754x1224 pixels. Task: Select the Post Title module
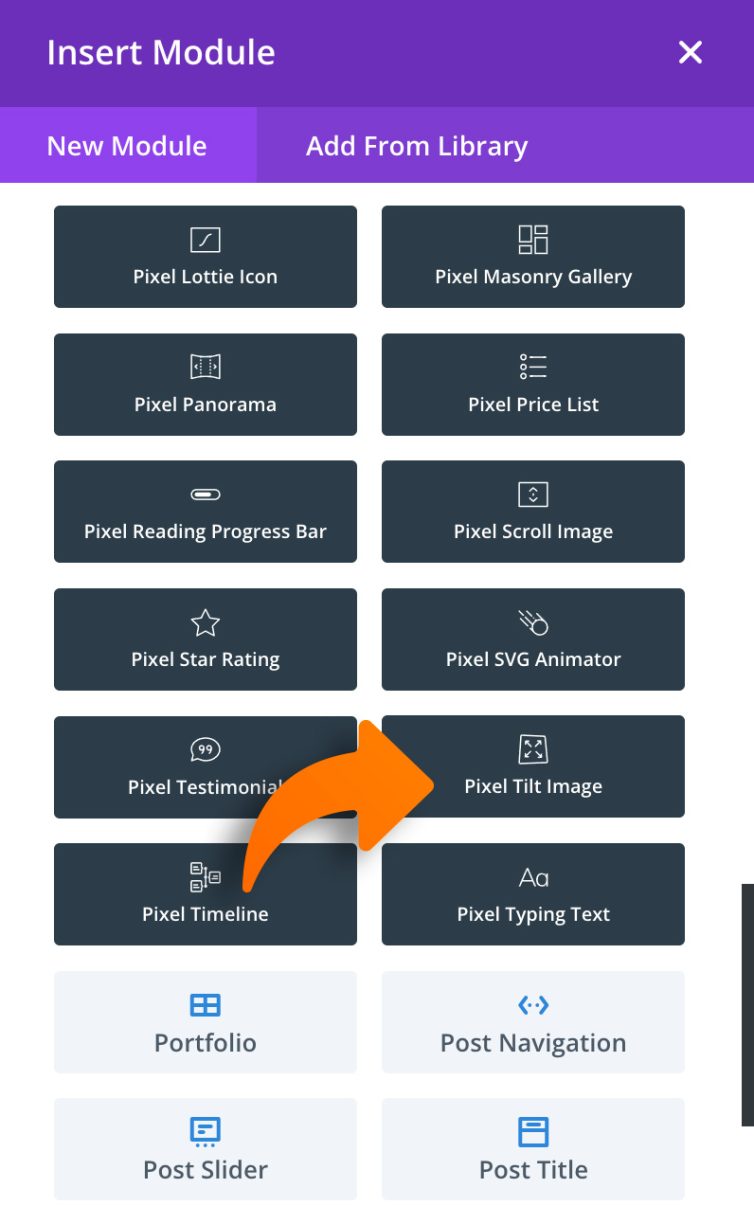(x=532, y=1149)
